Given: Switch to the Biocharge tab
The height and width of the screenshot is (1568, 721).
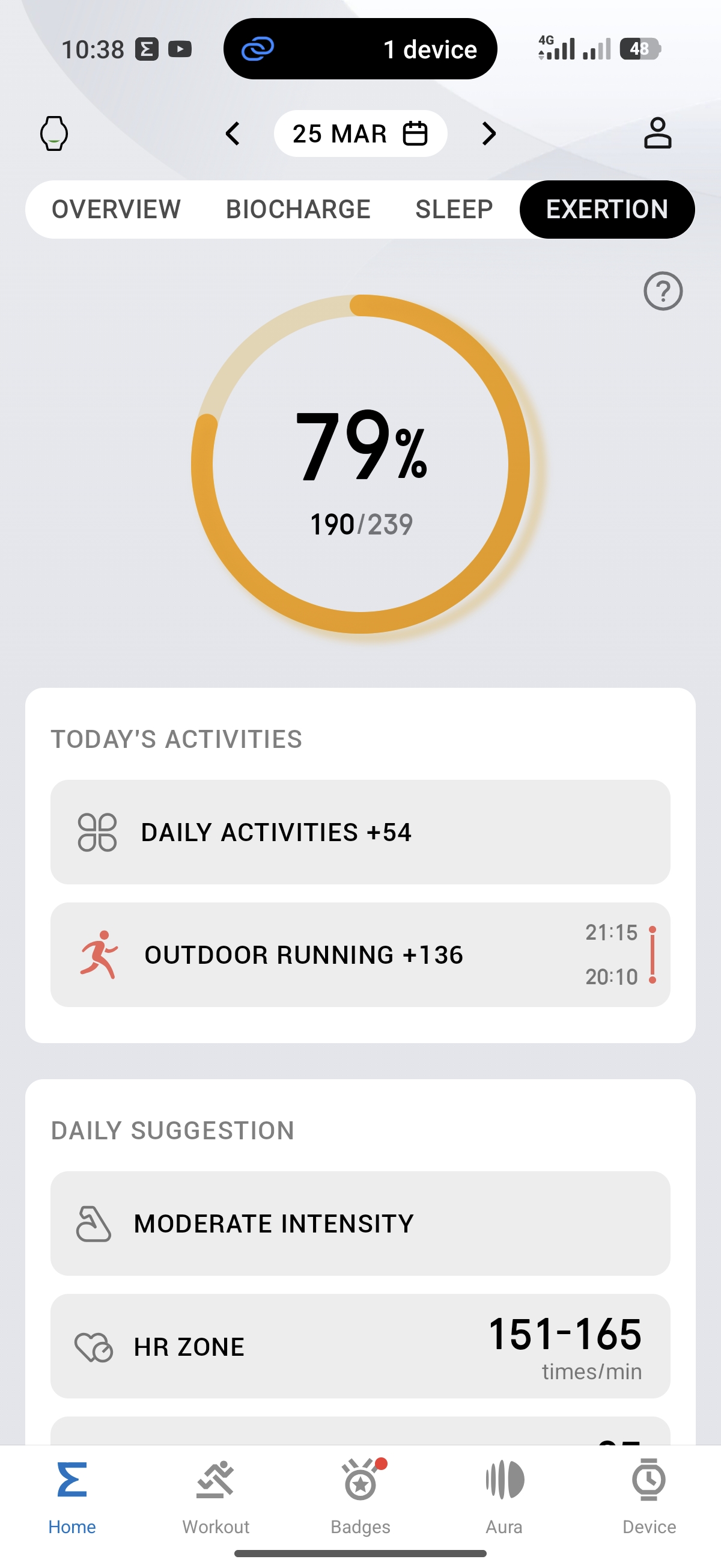Looking at the screenshot, I should click(297, 209).
